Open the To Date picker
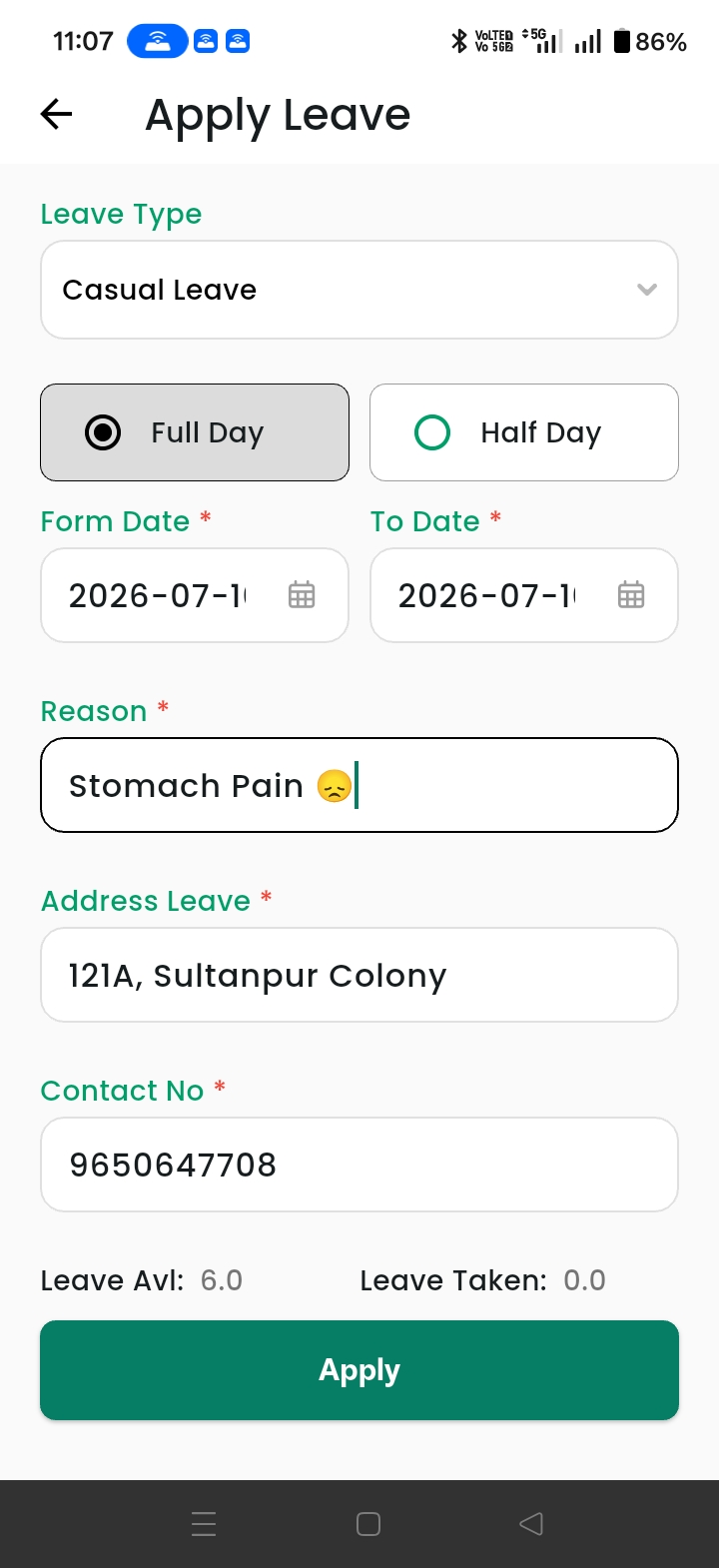 (524, 595)
